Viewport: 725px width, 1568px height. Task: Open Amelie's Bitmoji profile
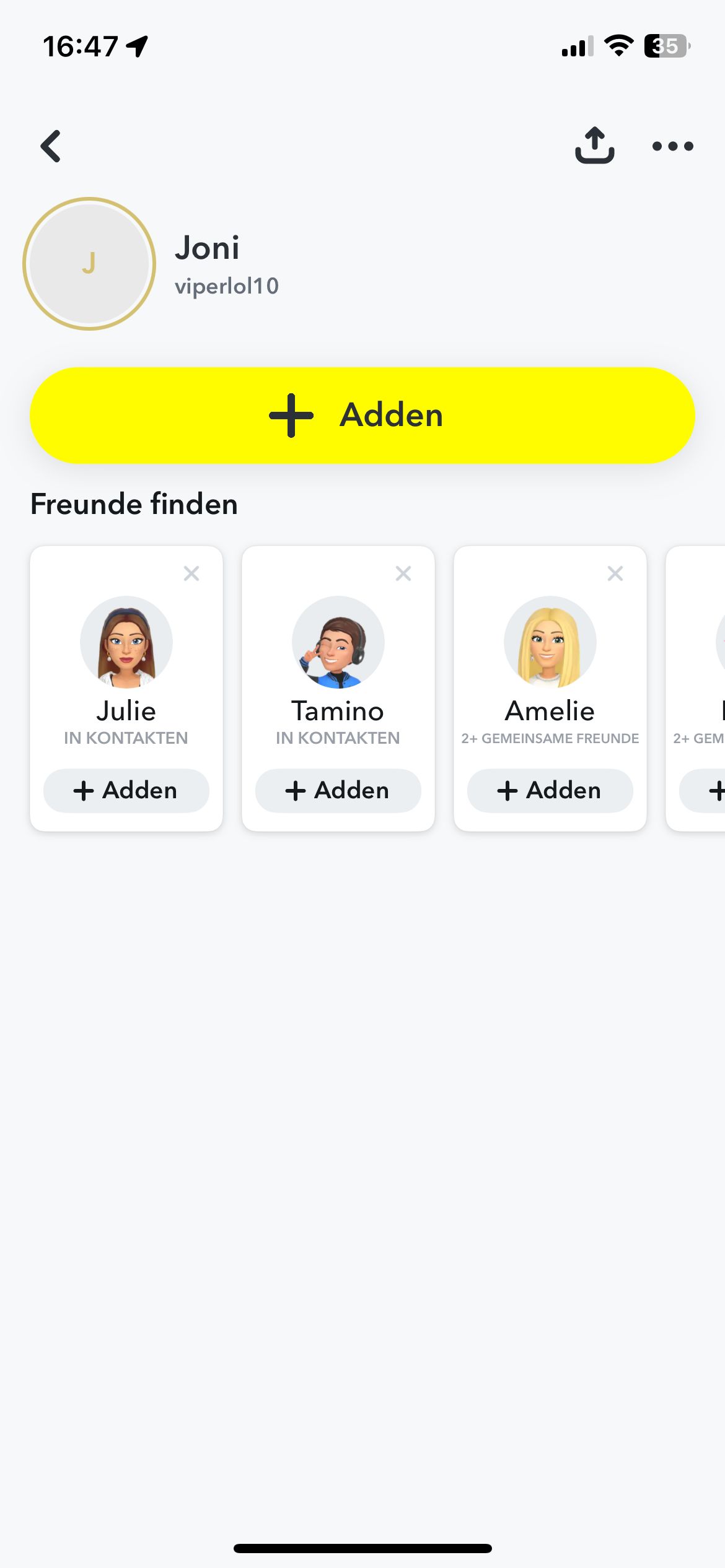pos(550,642)
